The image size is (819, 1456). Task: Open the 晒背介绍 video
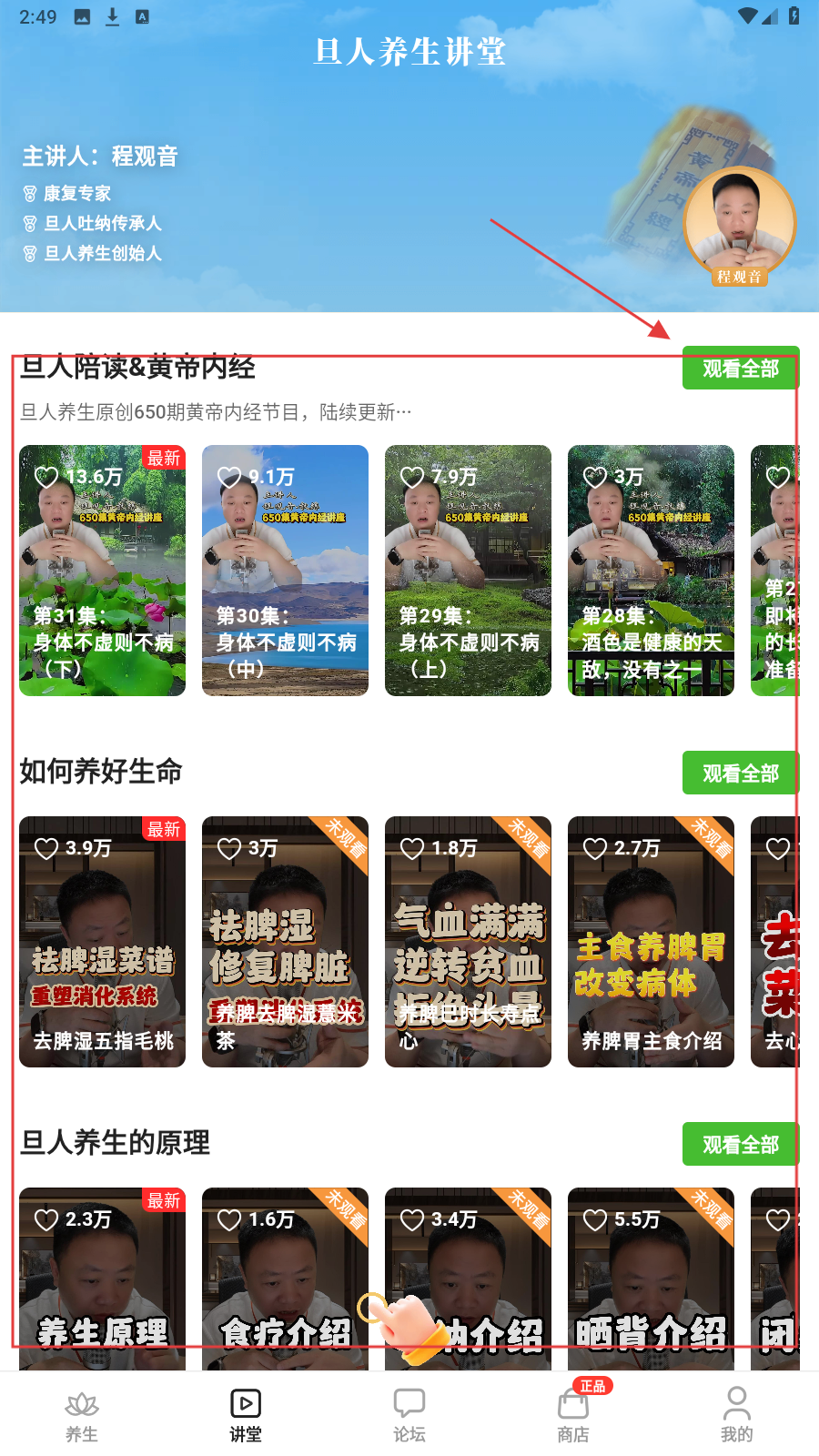click(651, 1292)
